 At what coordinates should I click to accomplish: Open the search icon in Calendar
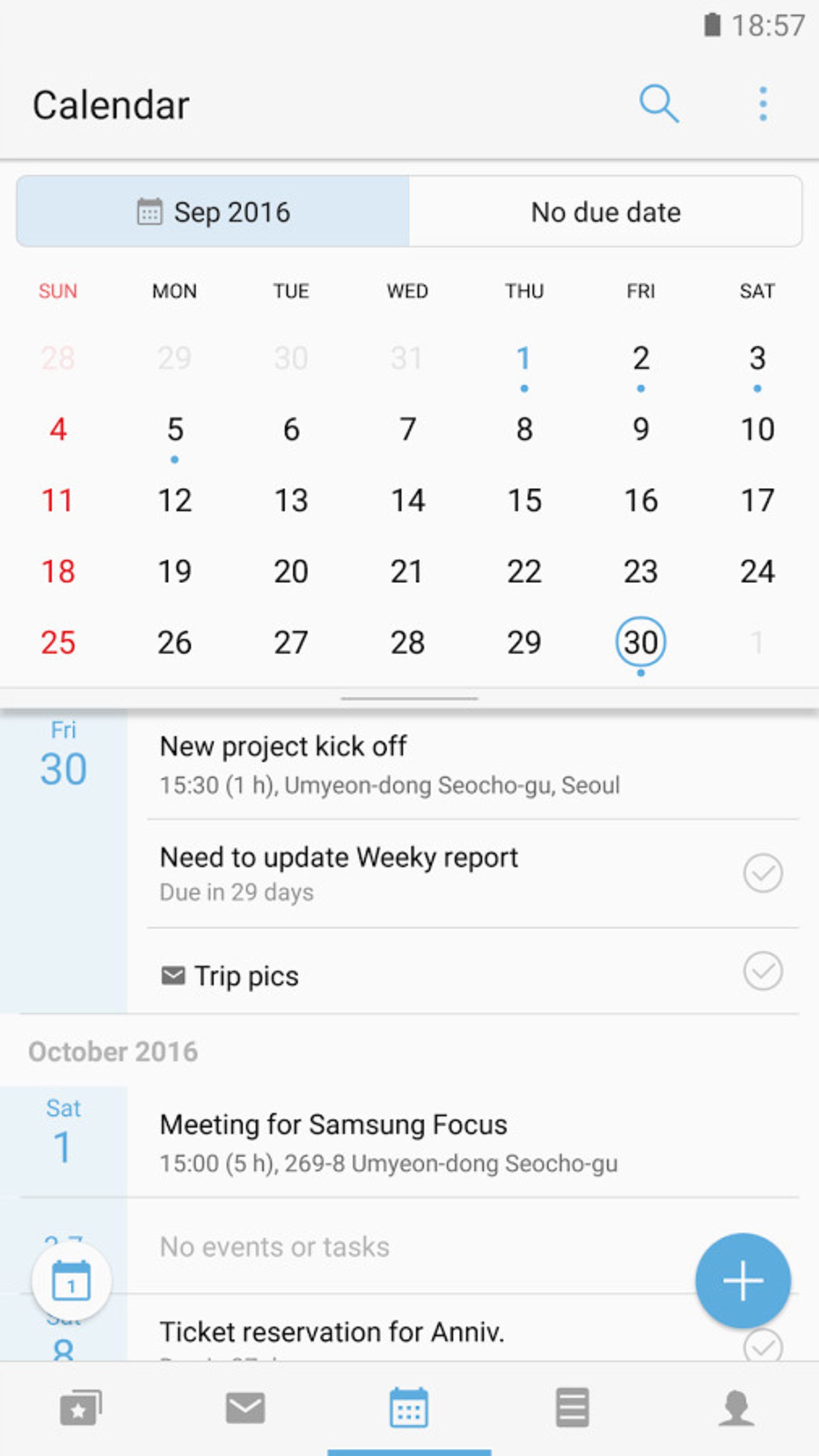658,104
